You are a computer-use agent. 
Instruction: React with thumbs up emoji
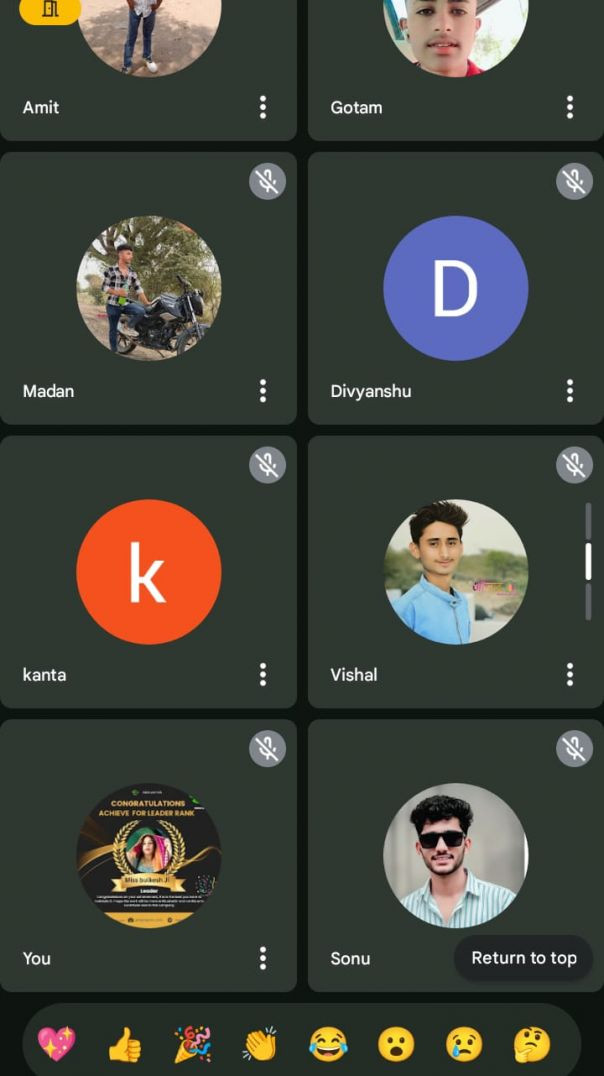pos(124,1044)
